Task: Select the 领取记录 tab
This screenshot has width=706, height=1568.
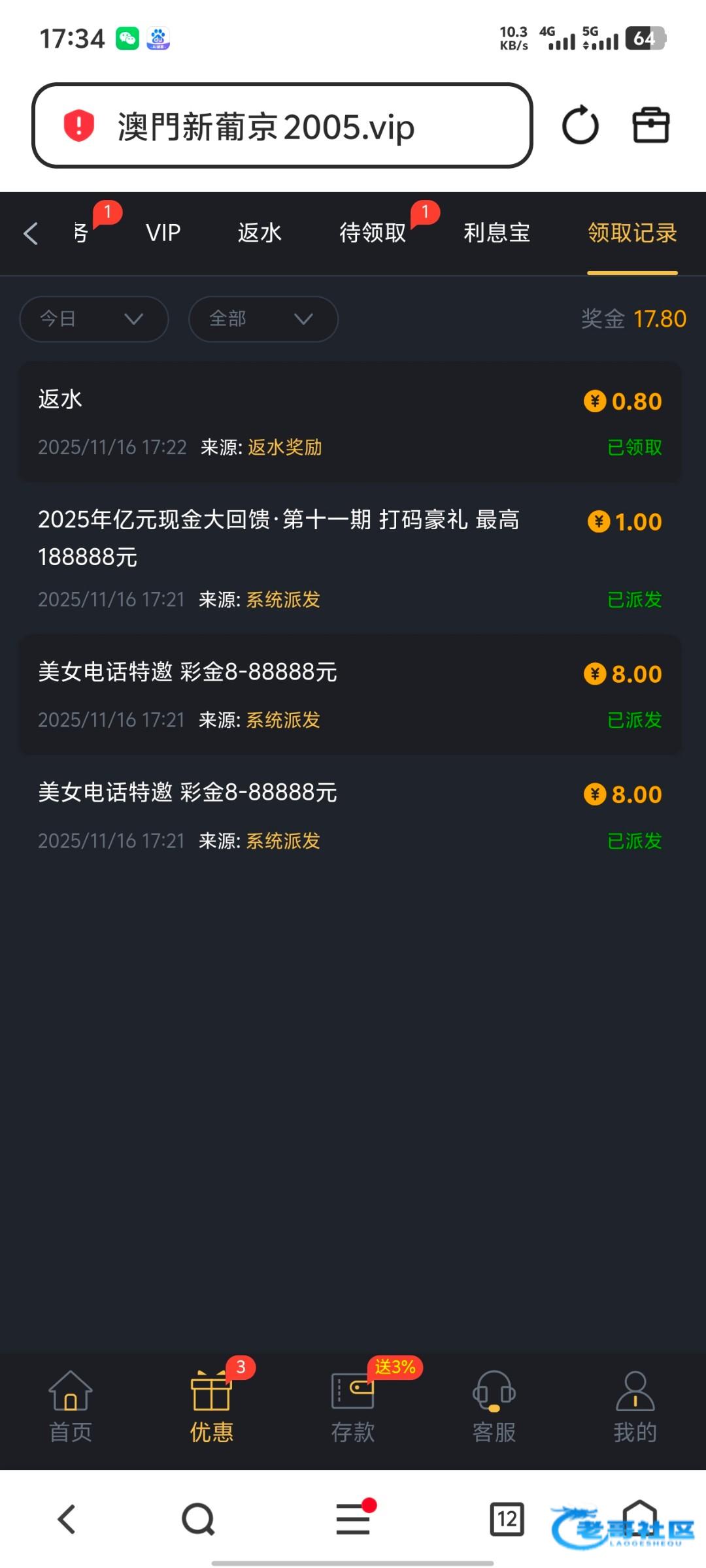Action: coord(632,233)
